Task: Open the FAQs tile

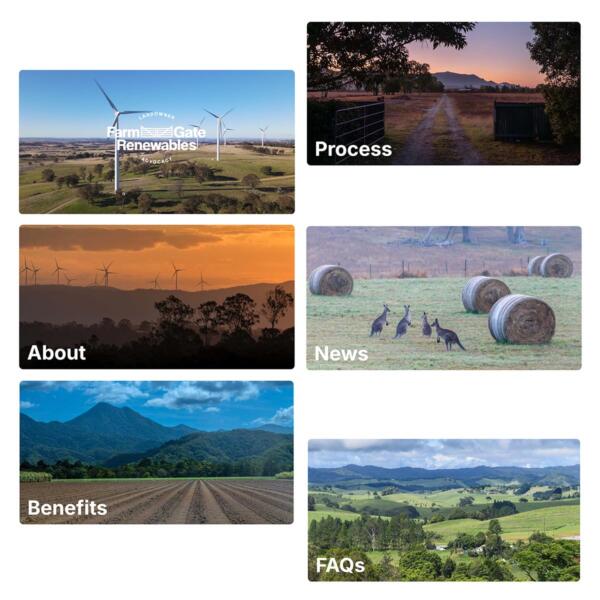Action: [x=443, y=510]
